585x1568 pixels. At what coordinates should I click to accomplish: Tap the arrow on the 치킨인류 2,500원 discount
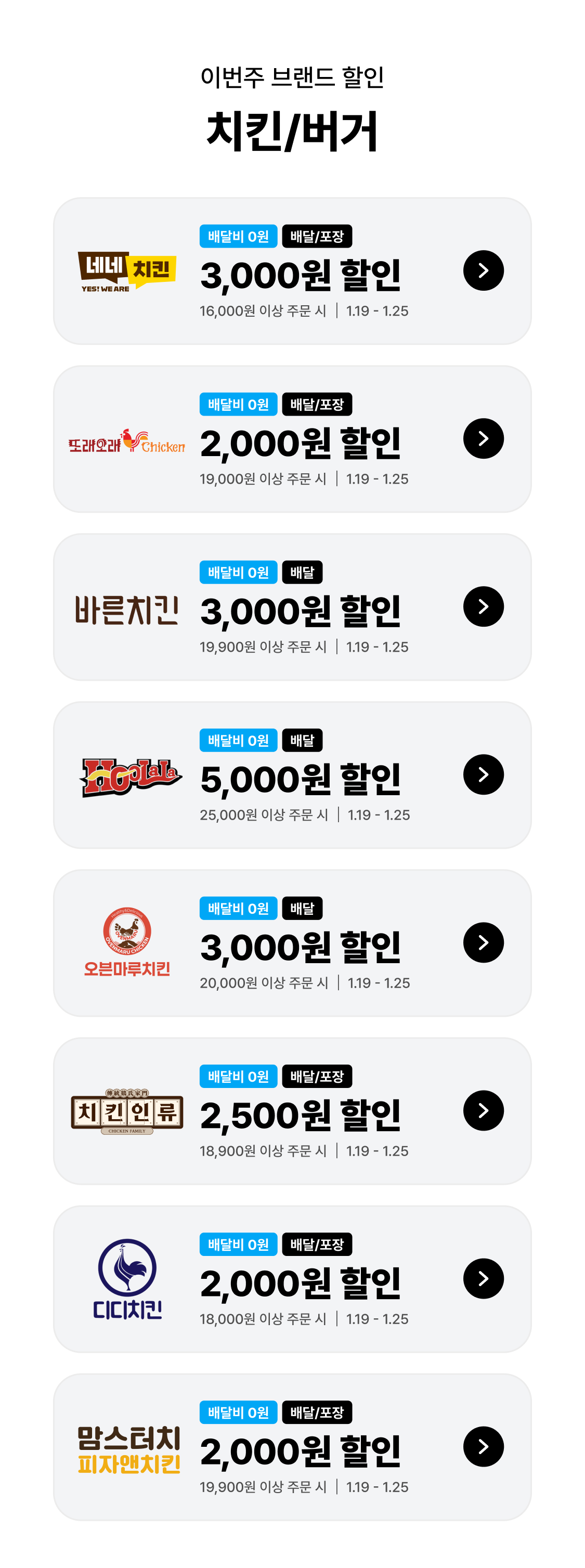coord(483,1110)
